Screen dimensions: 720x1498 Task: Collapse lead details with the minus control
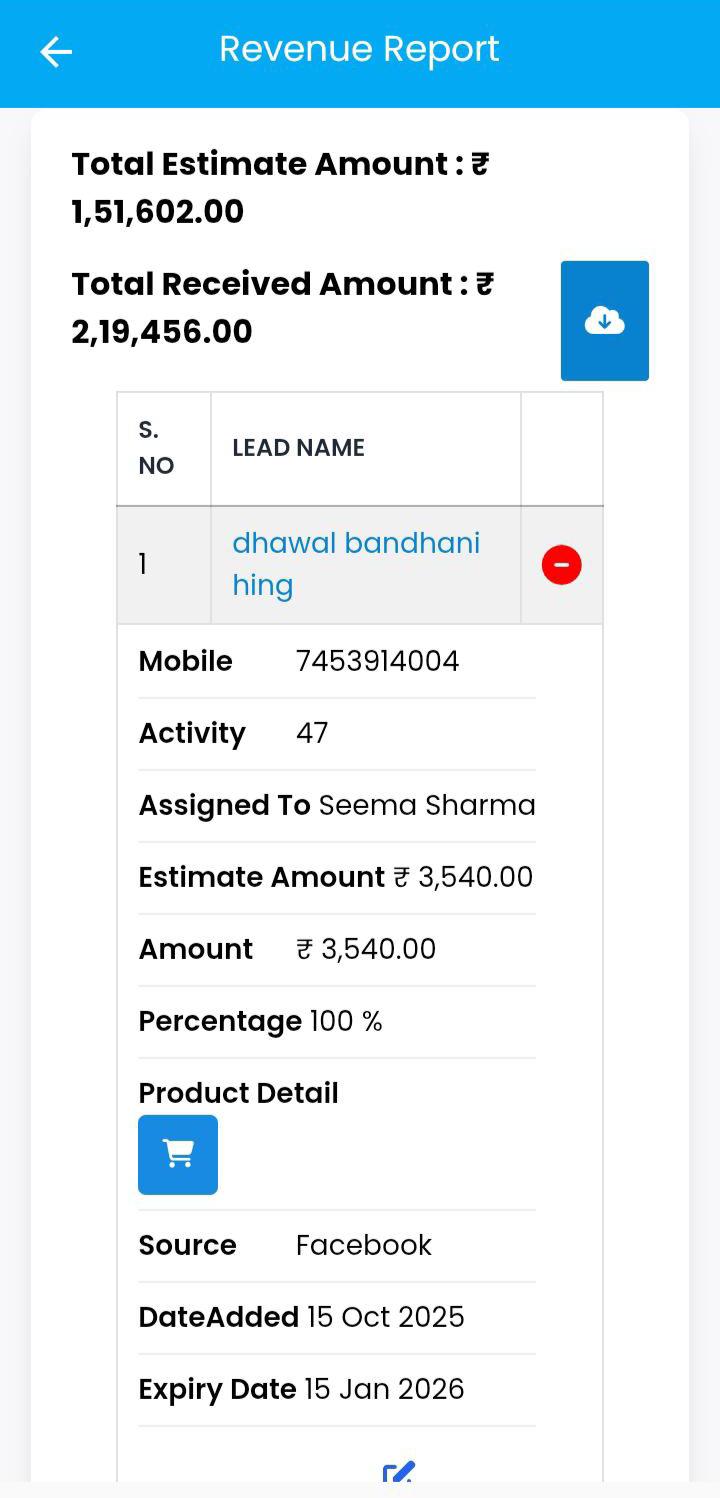pos(561,564)
